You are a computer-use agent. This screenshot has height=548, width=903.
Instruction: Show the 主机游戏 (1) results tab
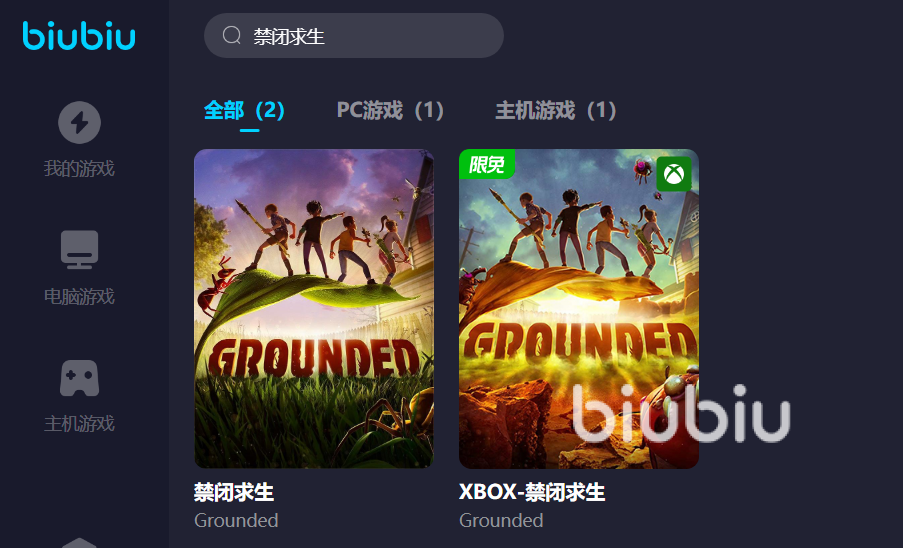point(556,110)
